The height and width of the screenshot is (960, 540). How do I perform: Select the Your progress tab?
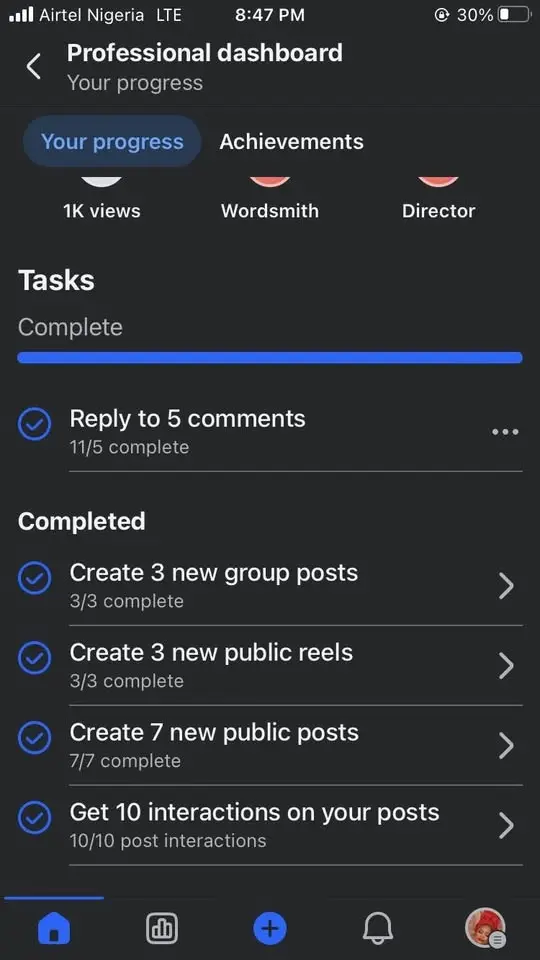pyautogui.click(x=112, y=141)
